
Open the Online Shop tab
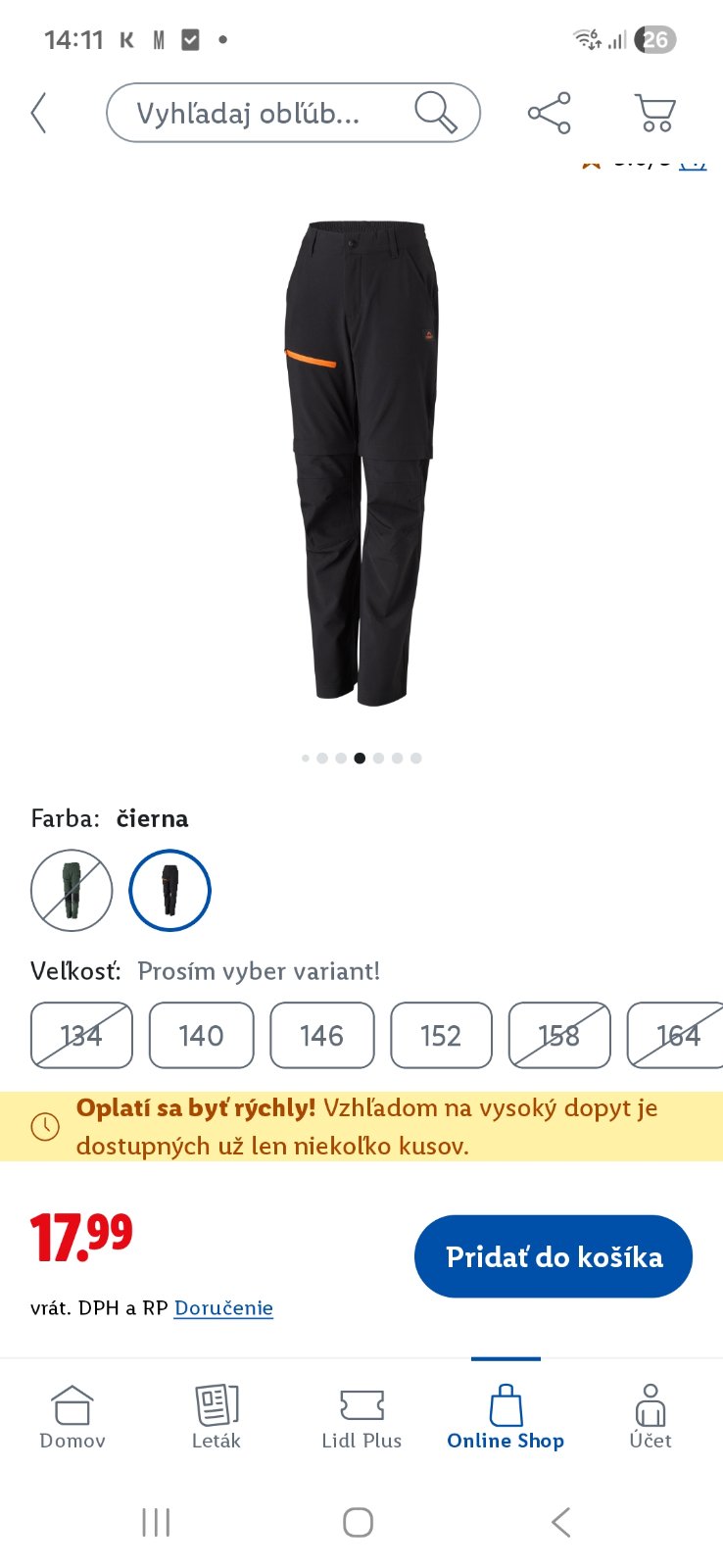tap(506, 1416)
